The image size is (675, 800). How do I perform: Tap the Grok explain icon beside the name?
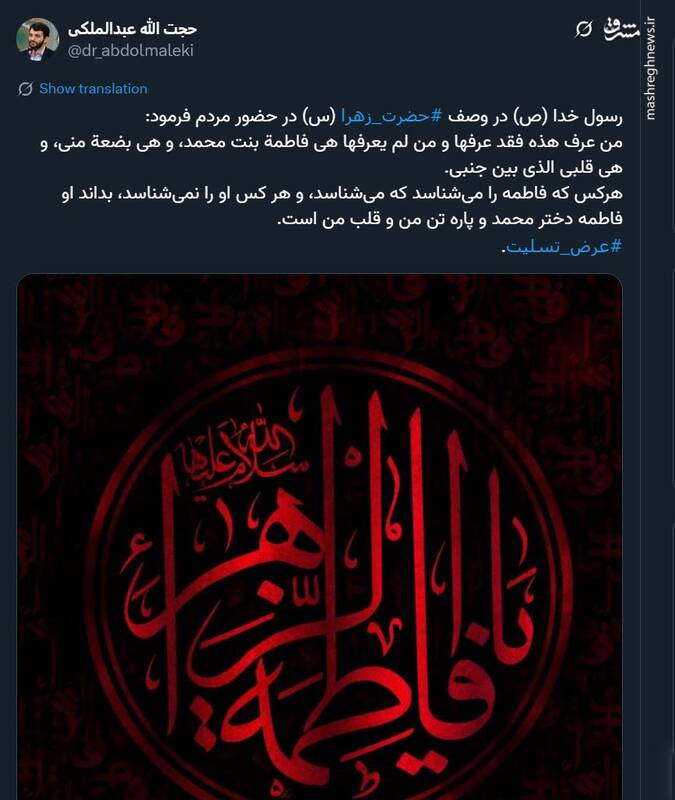coord(585,30)
